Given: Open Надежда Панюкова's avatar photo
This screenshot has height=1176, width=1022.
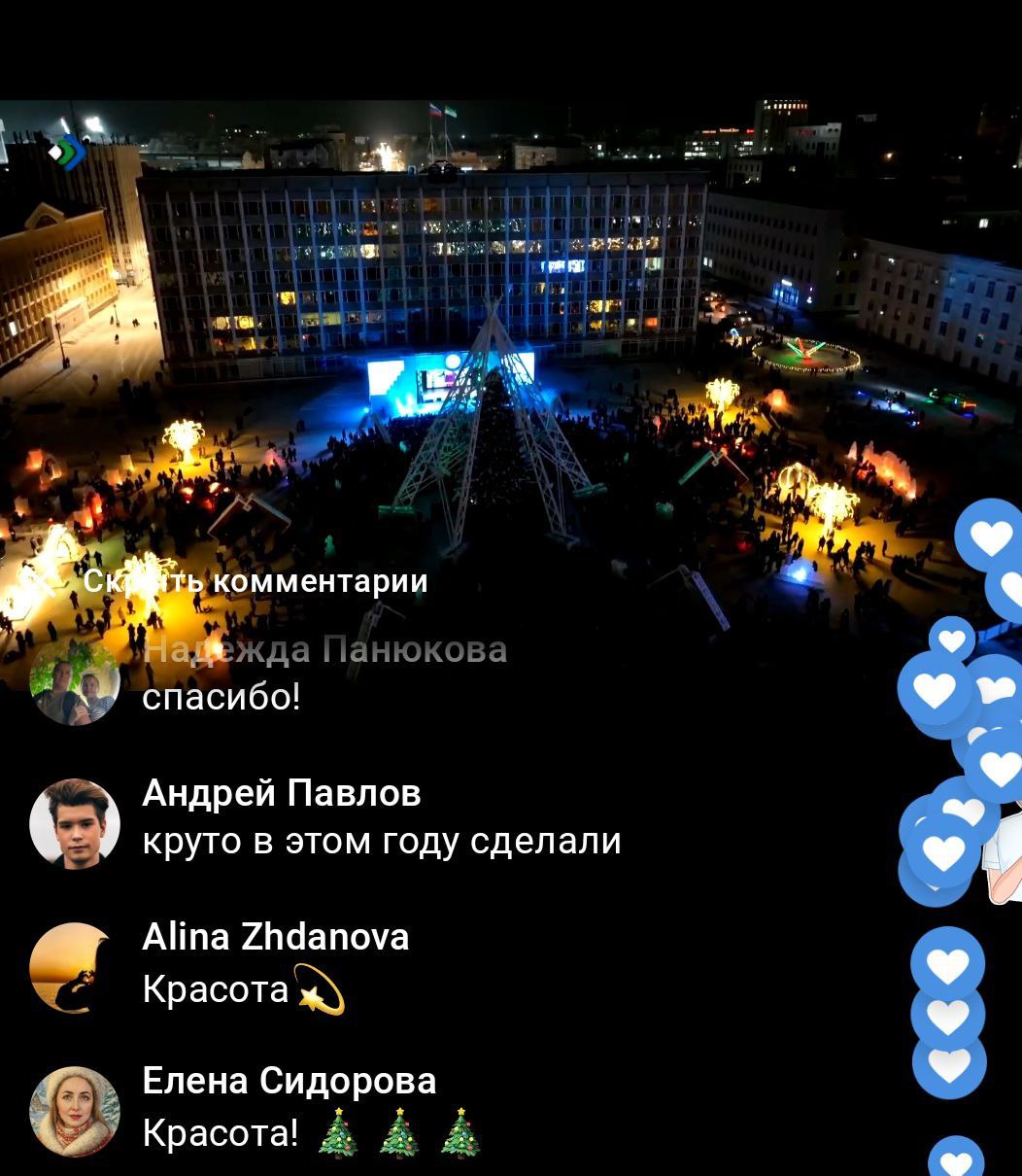Looking at the screenshot, I should pos(75,680).
